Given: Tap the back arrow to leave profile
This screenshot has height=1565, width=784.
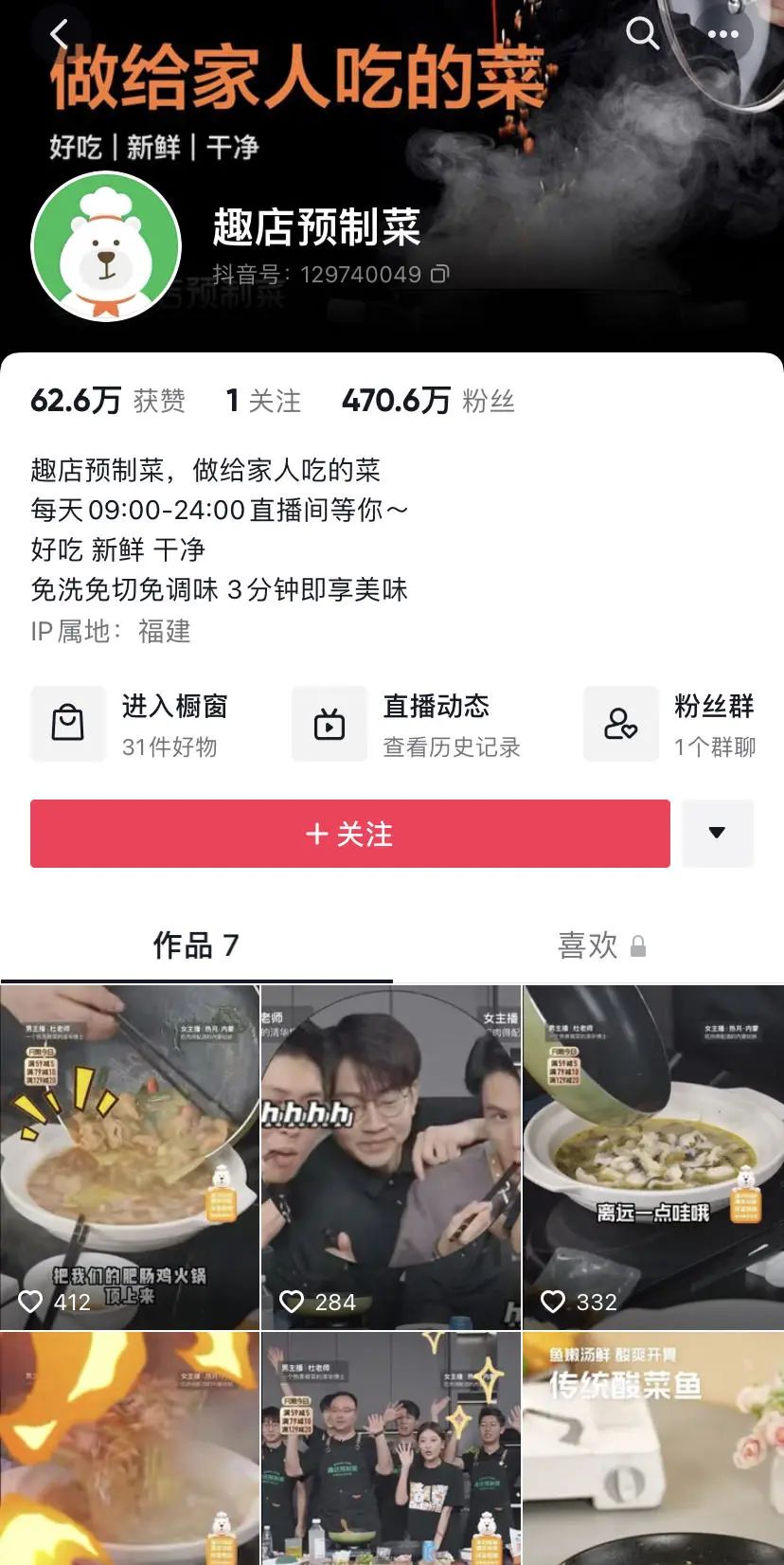Looking at the screenshot, I should coord(59,34).
